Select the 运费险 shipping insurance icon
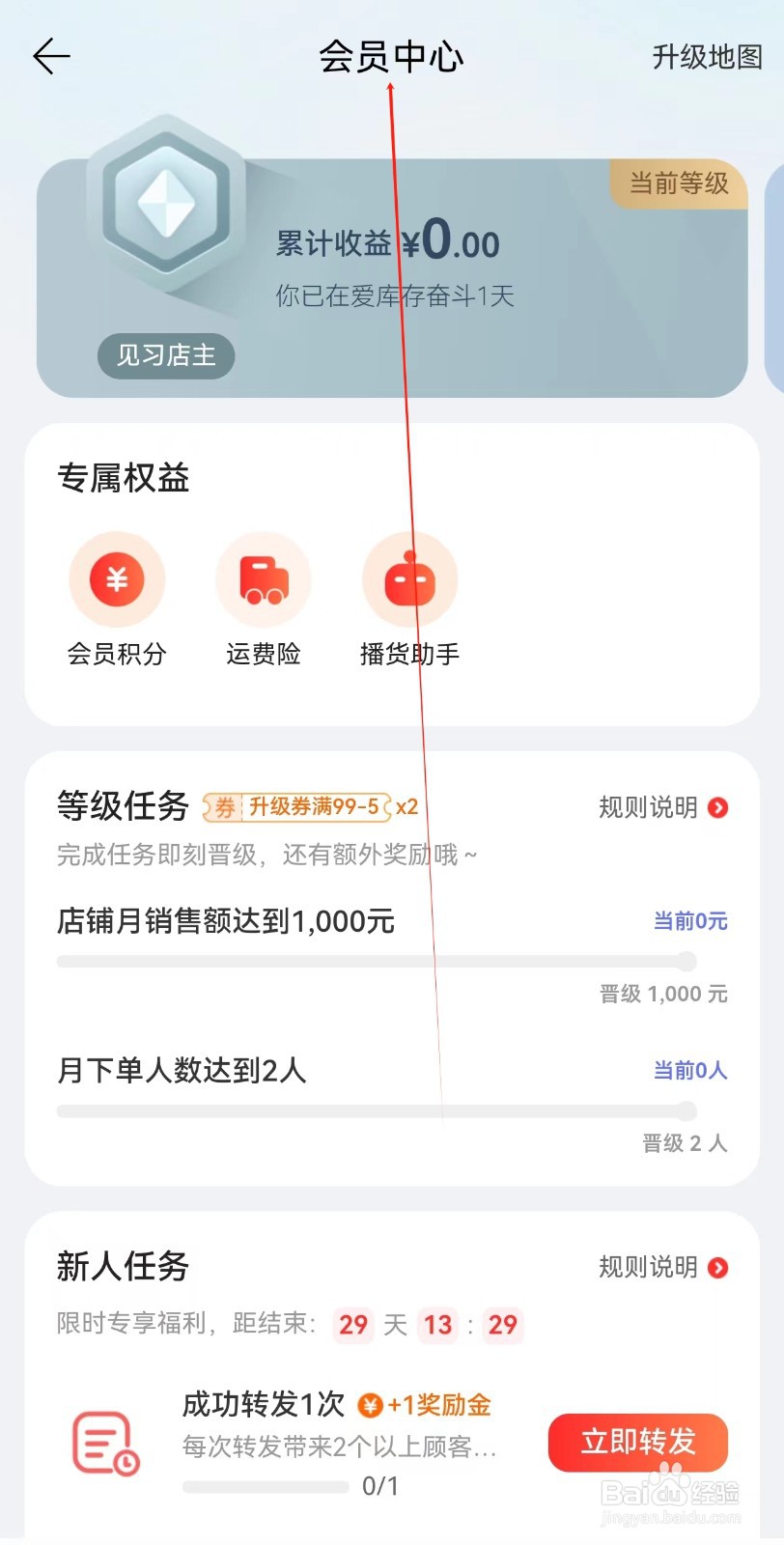Image resolution: width=784 pixels, height=1545 pixels. (x=263, y=579)
